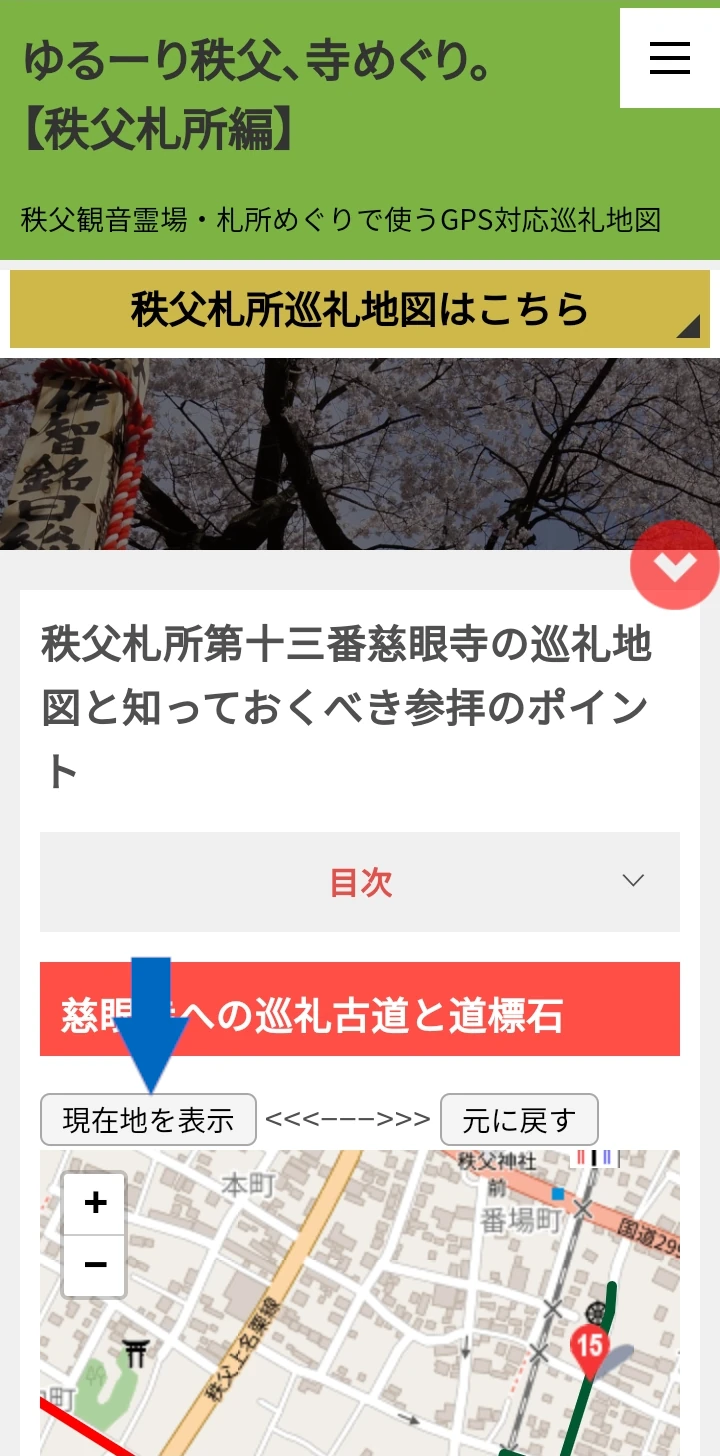Expand the 目次 table of contents
This screenshot has height=1456, width=720.
tap(360, 882)
